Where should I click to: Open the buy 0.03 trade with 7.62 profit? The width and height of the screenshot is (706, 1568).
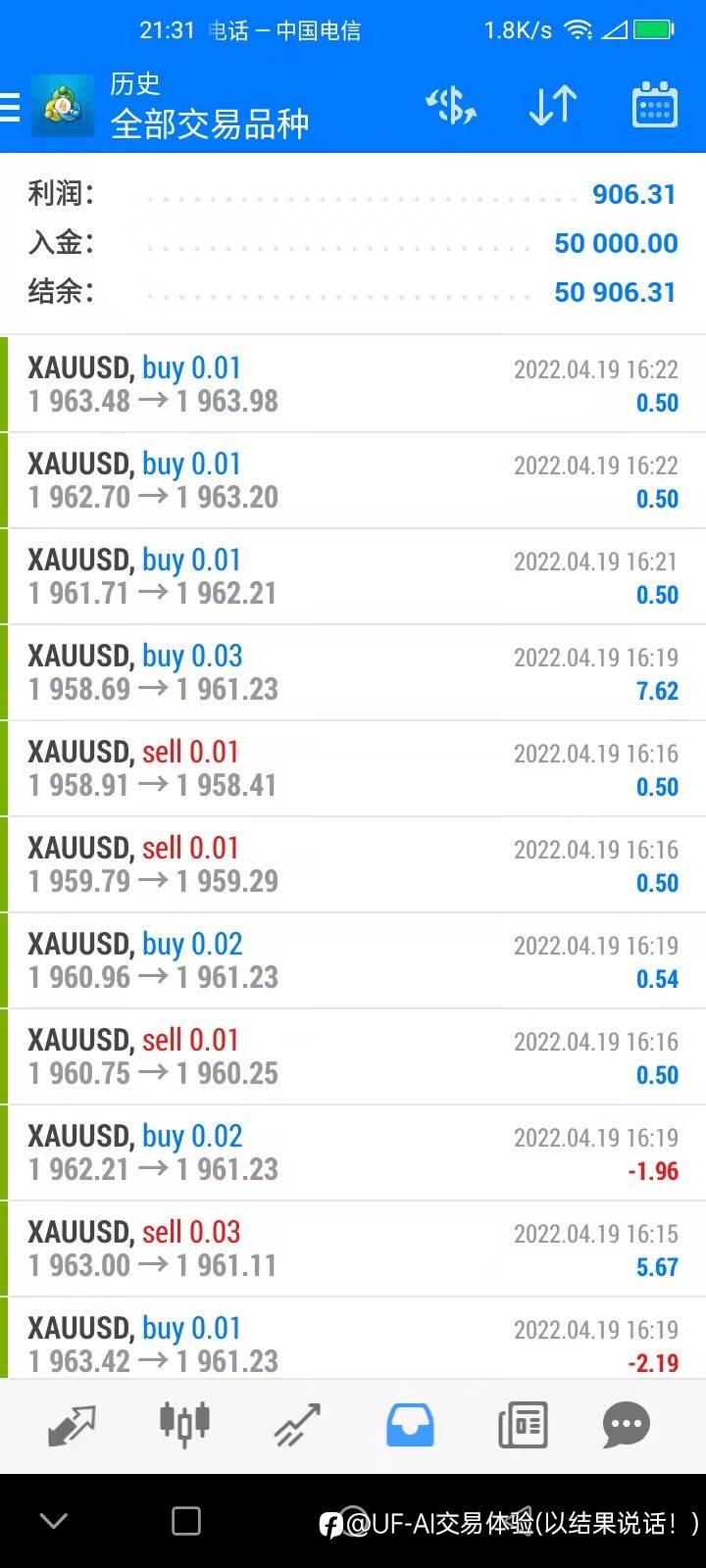coord(353,672)
